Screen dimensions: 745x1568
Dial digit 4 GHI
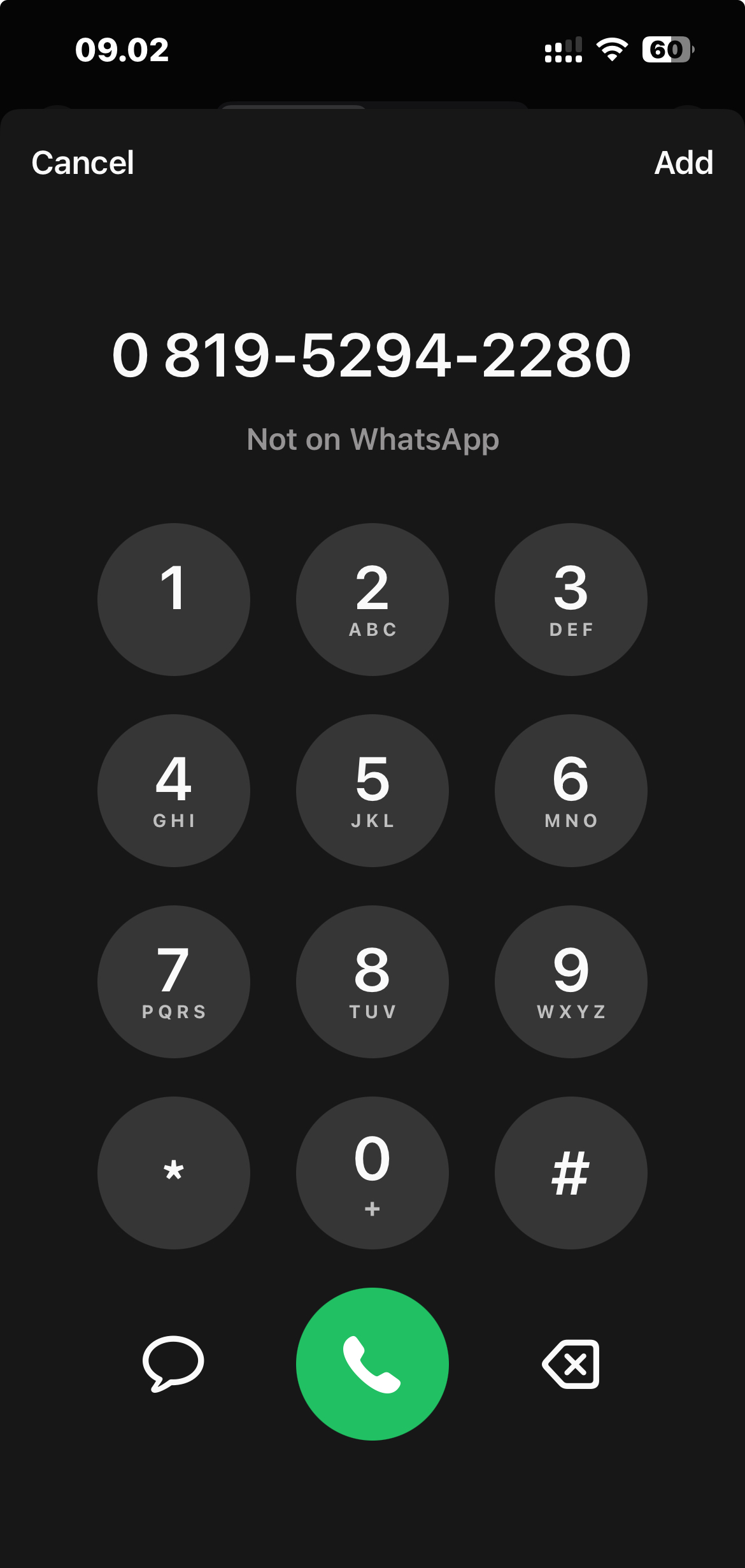pyautogui.click(x=173, y=791)
